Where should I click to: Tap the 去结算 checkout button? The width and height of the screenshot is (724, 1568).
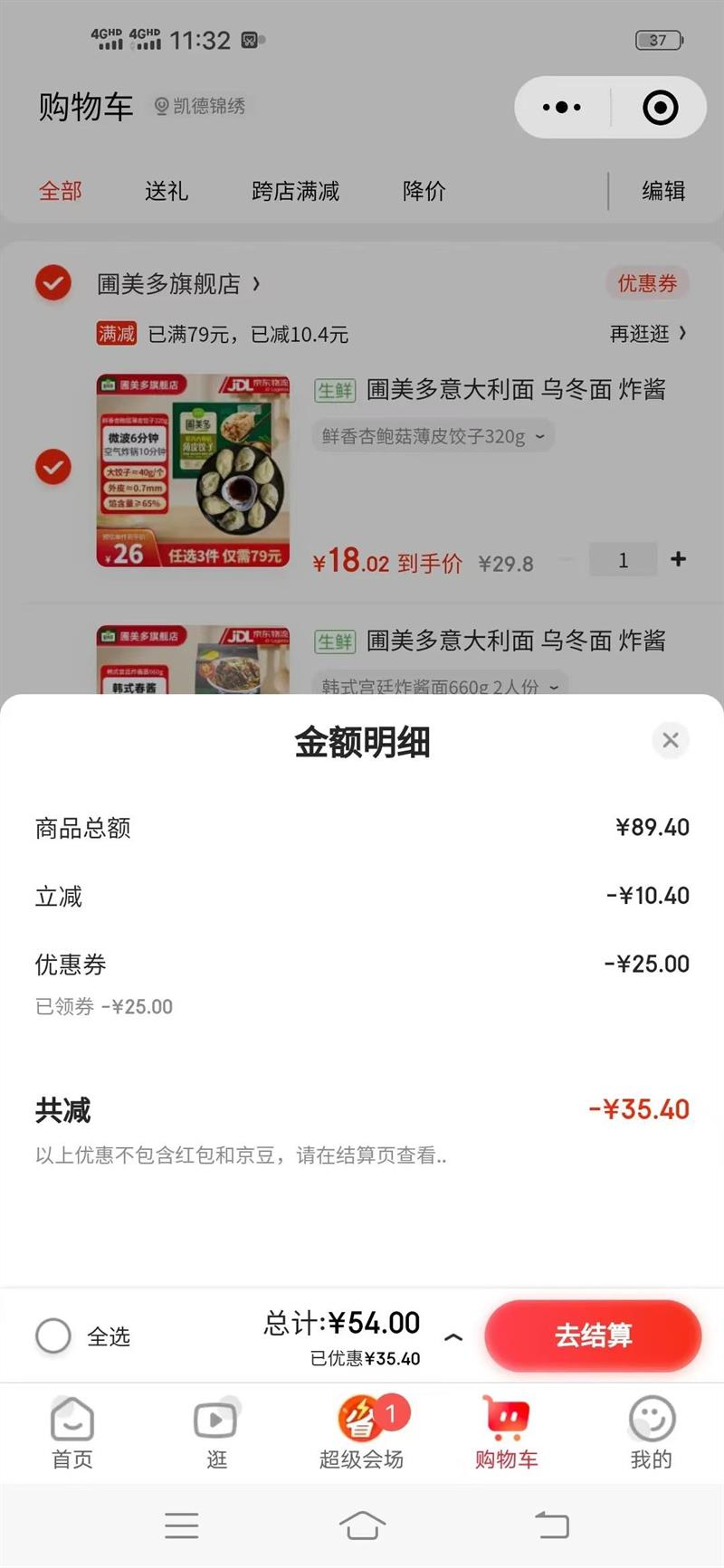coord(593,1335)
